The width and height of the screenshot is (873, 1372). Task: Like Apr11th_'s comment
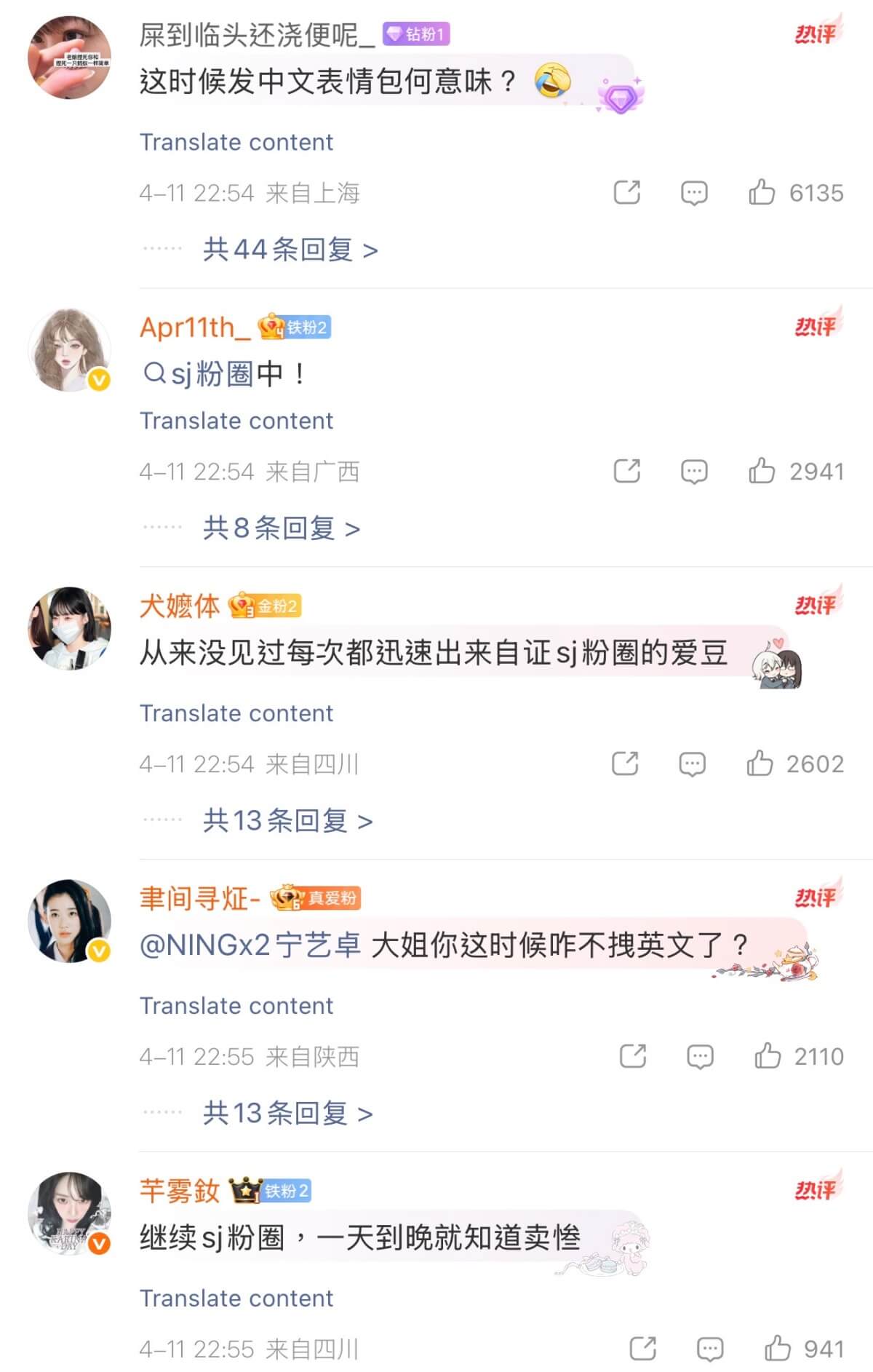[762, 471]
